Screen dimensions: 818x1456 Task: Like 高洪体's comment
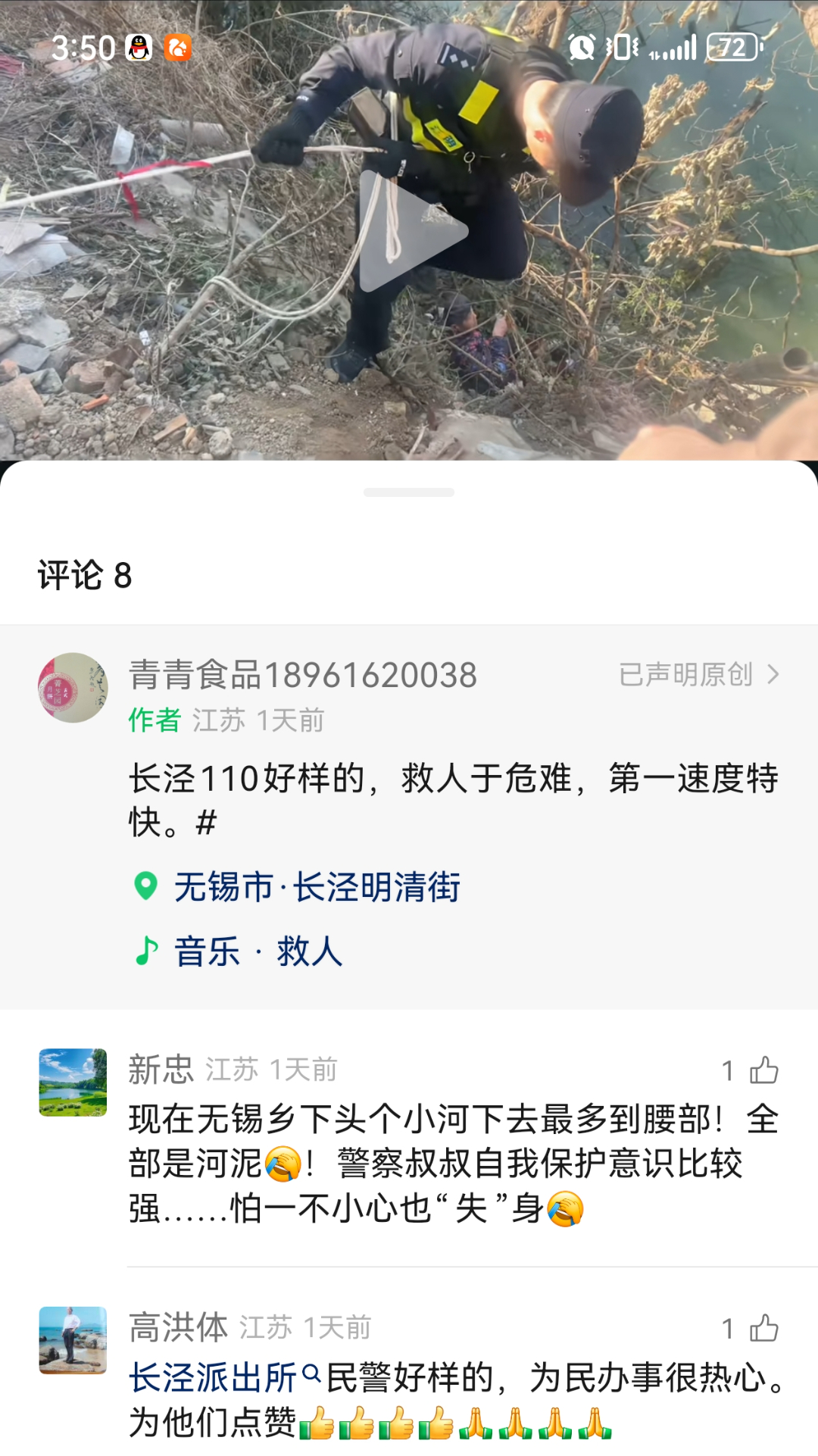point(763,1328)
